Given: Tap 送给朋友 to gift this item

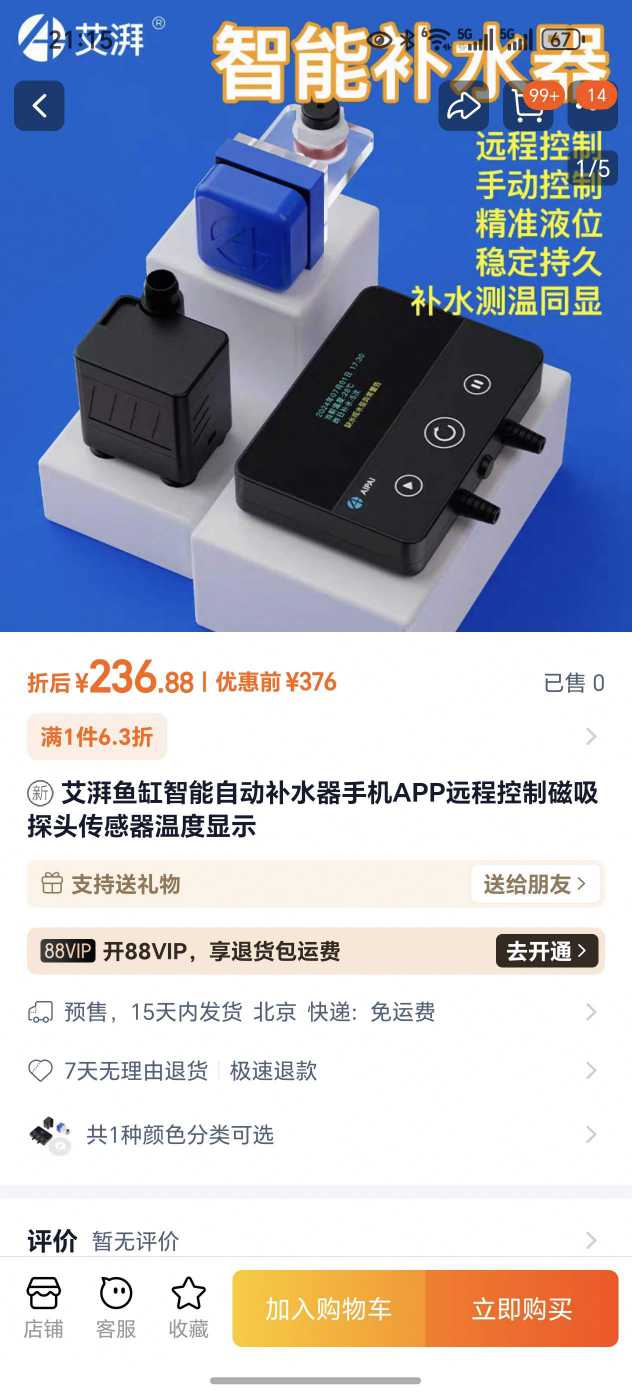Looking at the screenshot, I should point(535,884).
